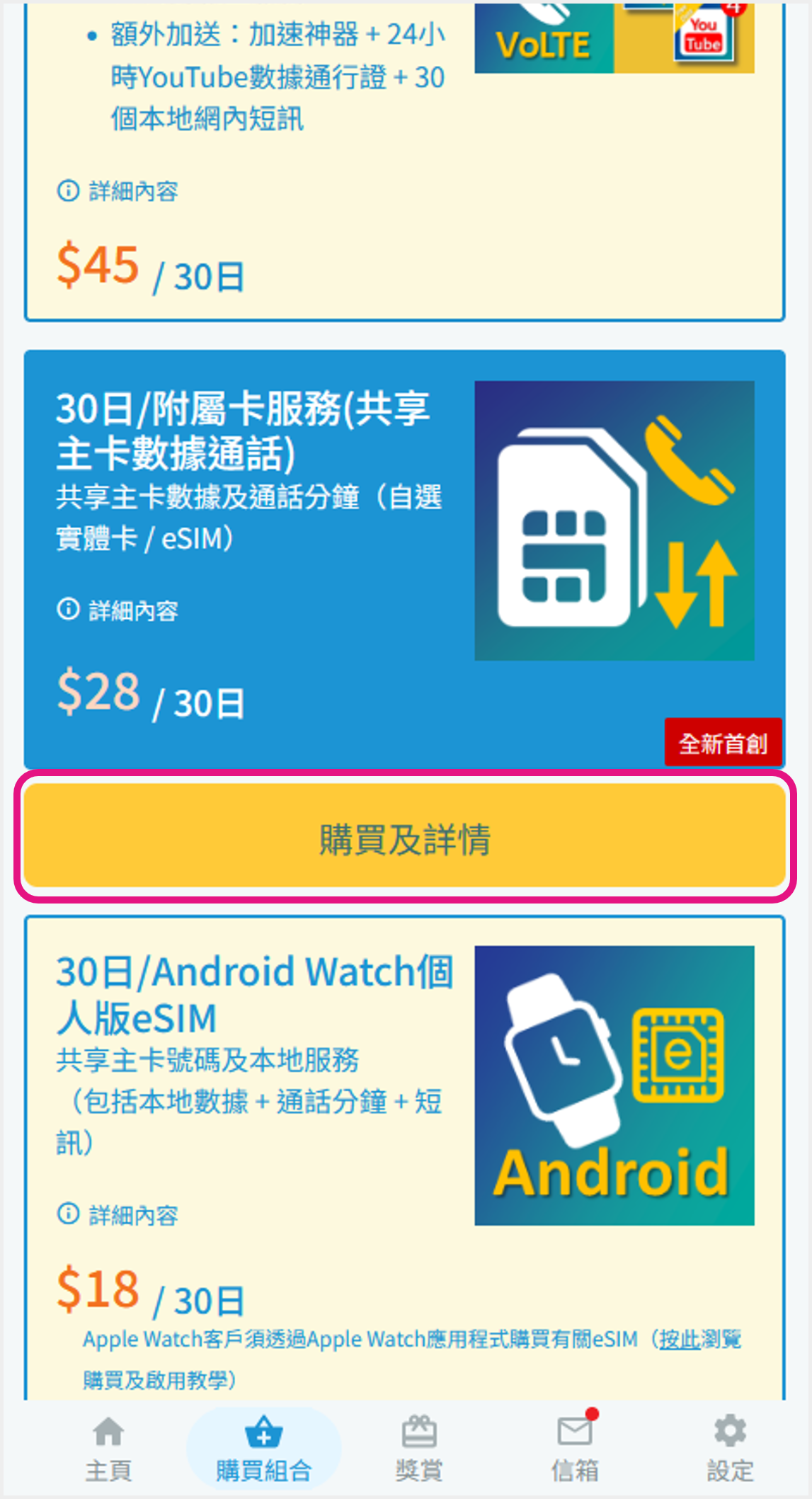Open 詳細內容 for 附屬卡服務 plan
The image size is (812, 1499).
coord(118,610)
